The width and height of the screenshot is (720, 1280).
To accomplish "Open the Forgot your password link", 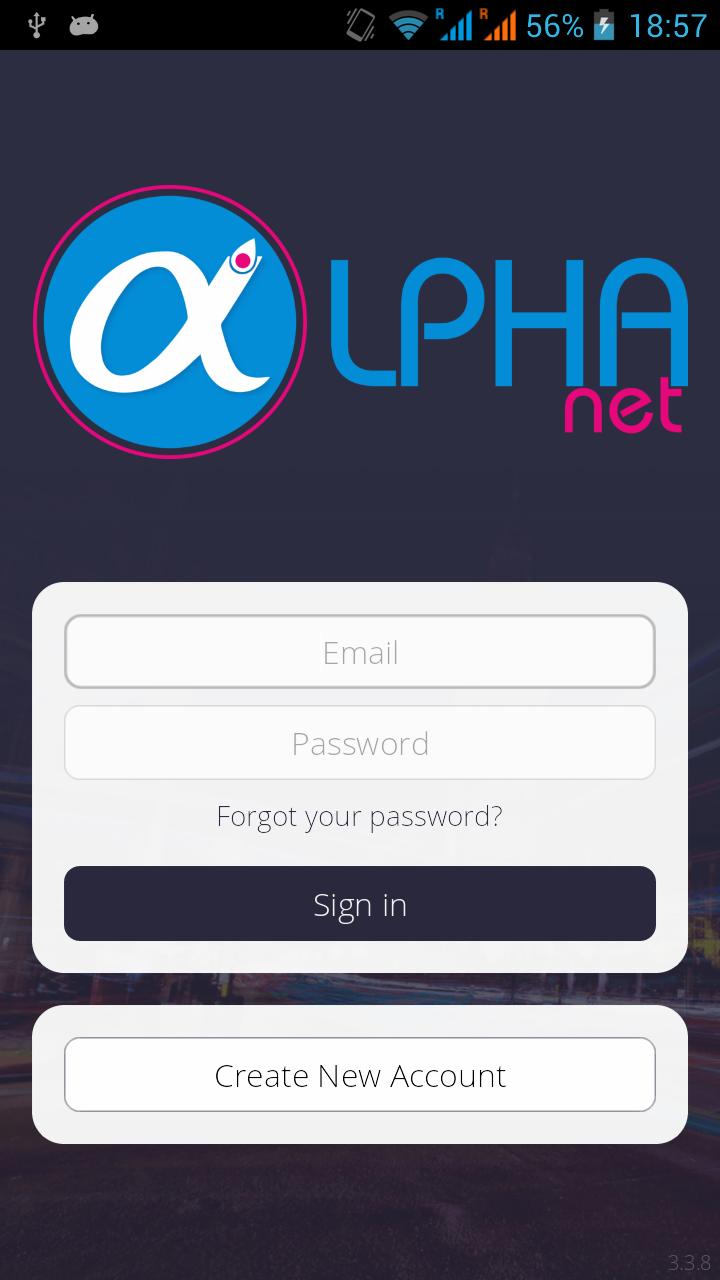I will pos(360,816).
